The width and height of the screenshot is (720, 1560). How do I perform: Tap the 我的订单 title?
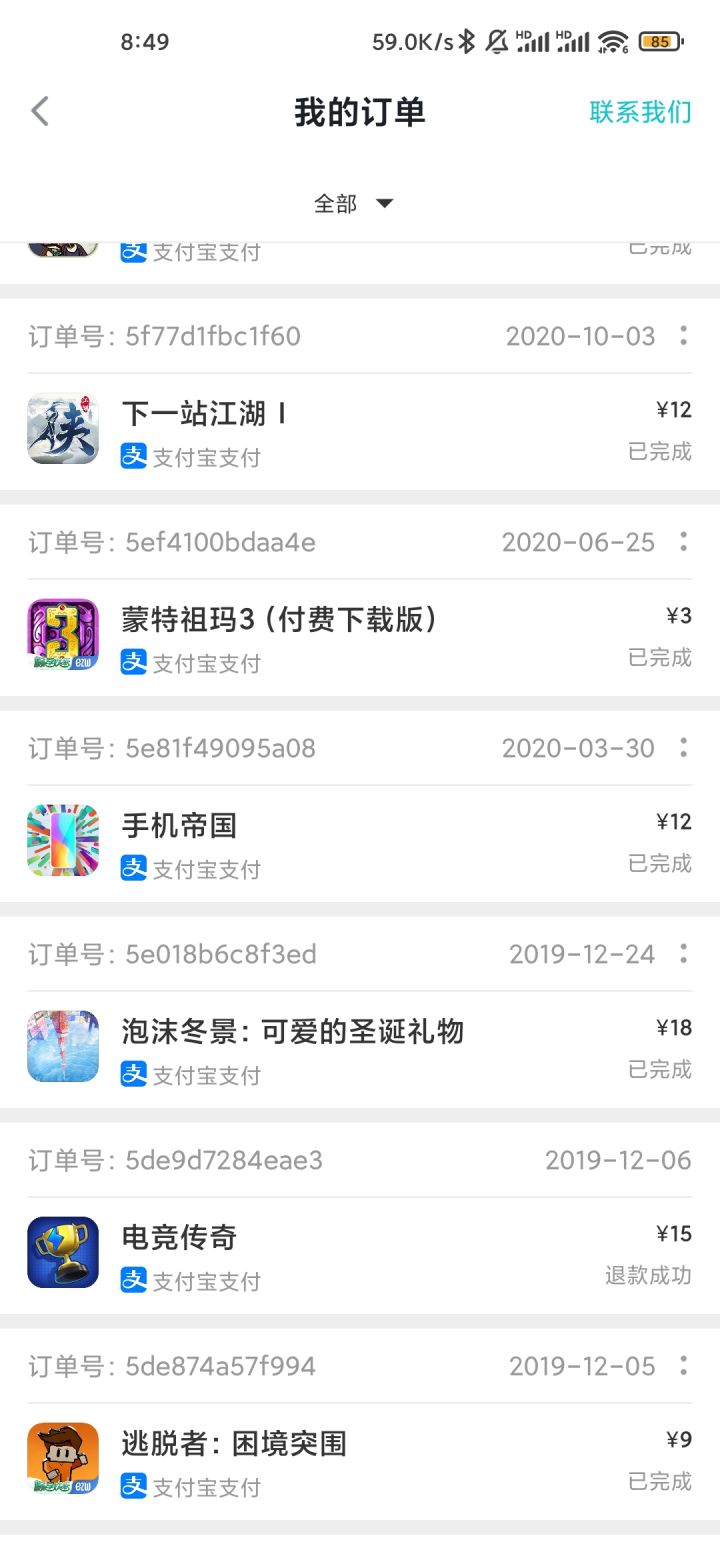click(x=358, y=112)
